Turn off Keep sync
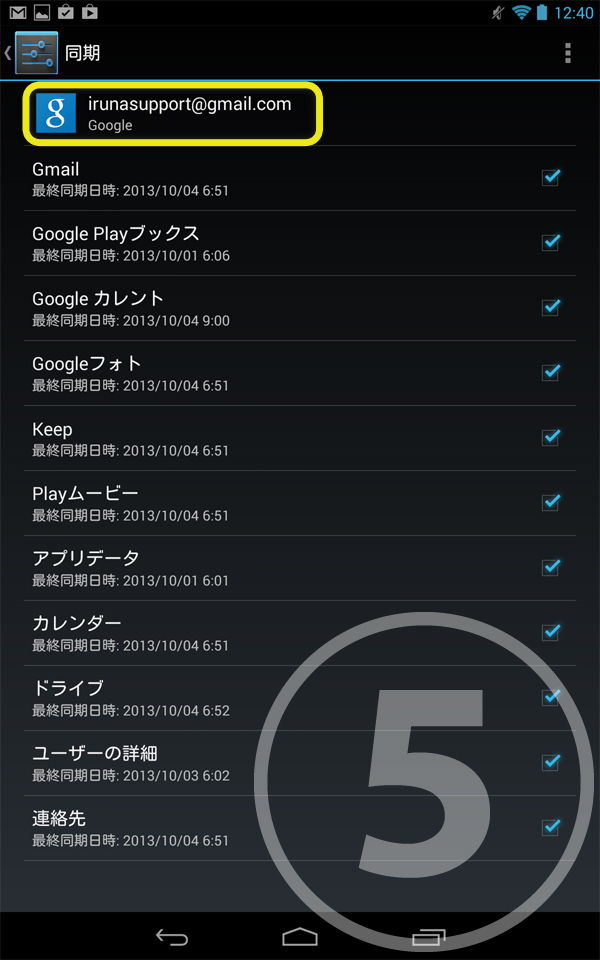Screen dimensions: 600x960 click(550, 438)
